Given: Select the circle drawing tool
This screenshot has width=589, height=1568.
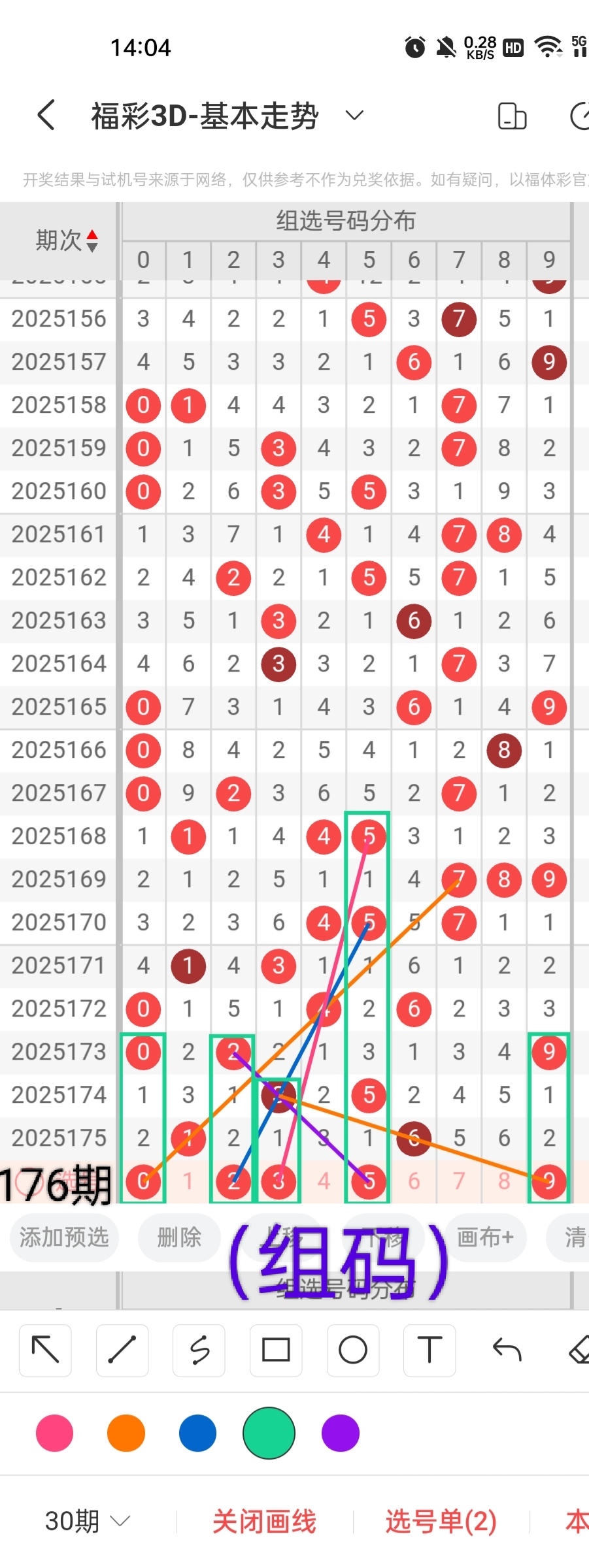Looking at the screenshot, I should [x=353, y=1350].
